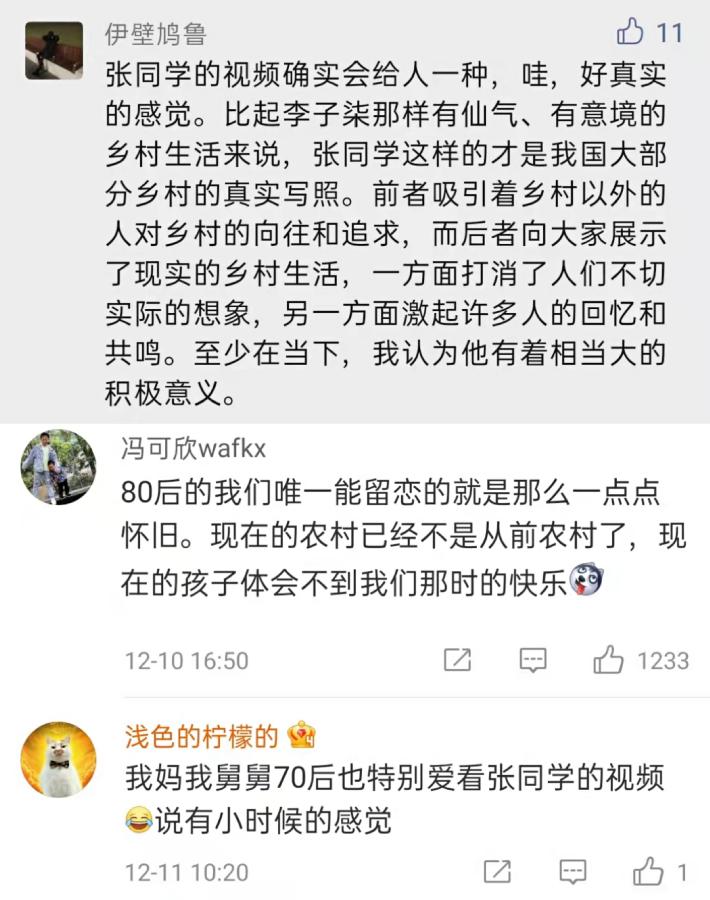Open 伊壁鸠鲁's profile avatar
Viewport: 710px width, 900px height.
pos(54,50)
